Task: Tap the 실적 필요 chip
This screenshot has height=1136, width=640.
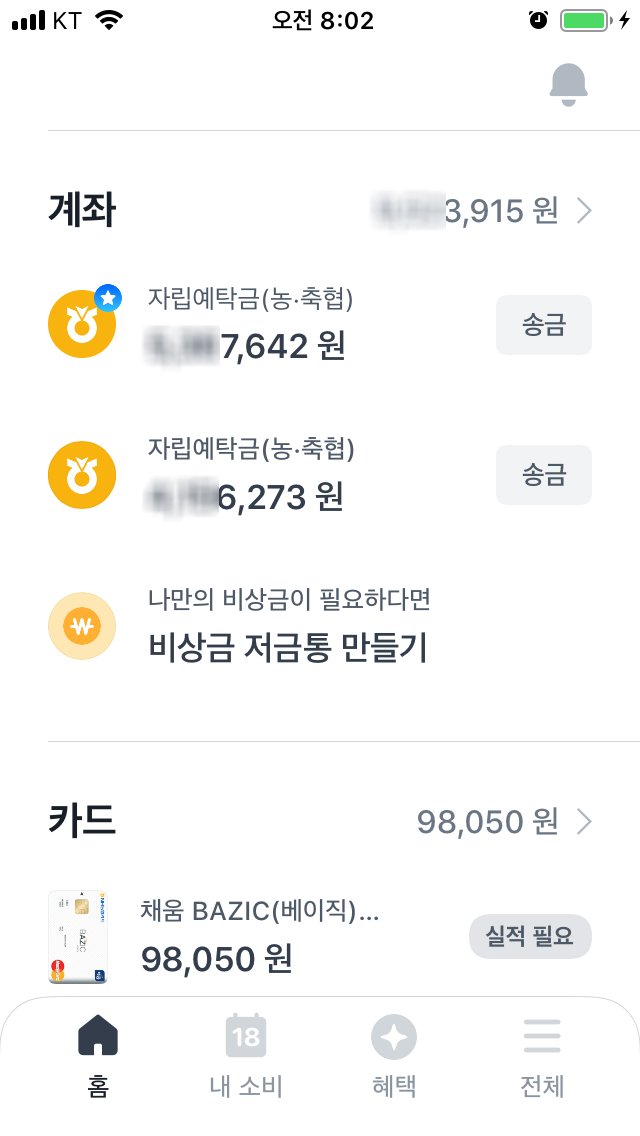Action: coord(531,937)
